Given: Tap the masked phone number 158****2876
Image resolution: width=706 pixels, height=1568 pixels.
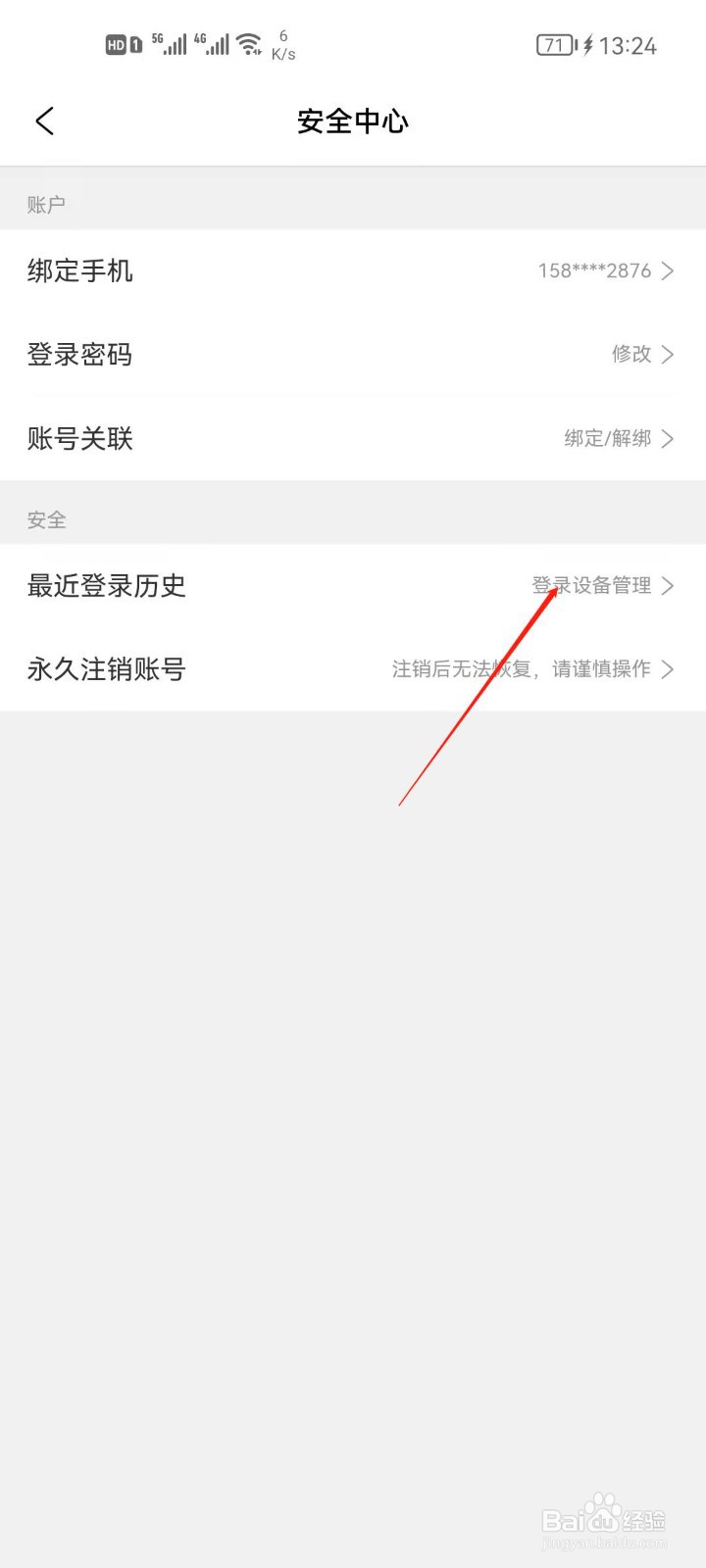Looking at the screenshot, I should coord(596,271).
